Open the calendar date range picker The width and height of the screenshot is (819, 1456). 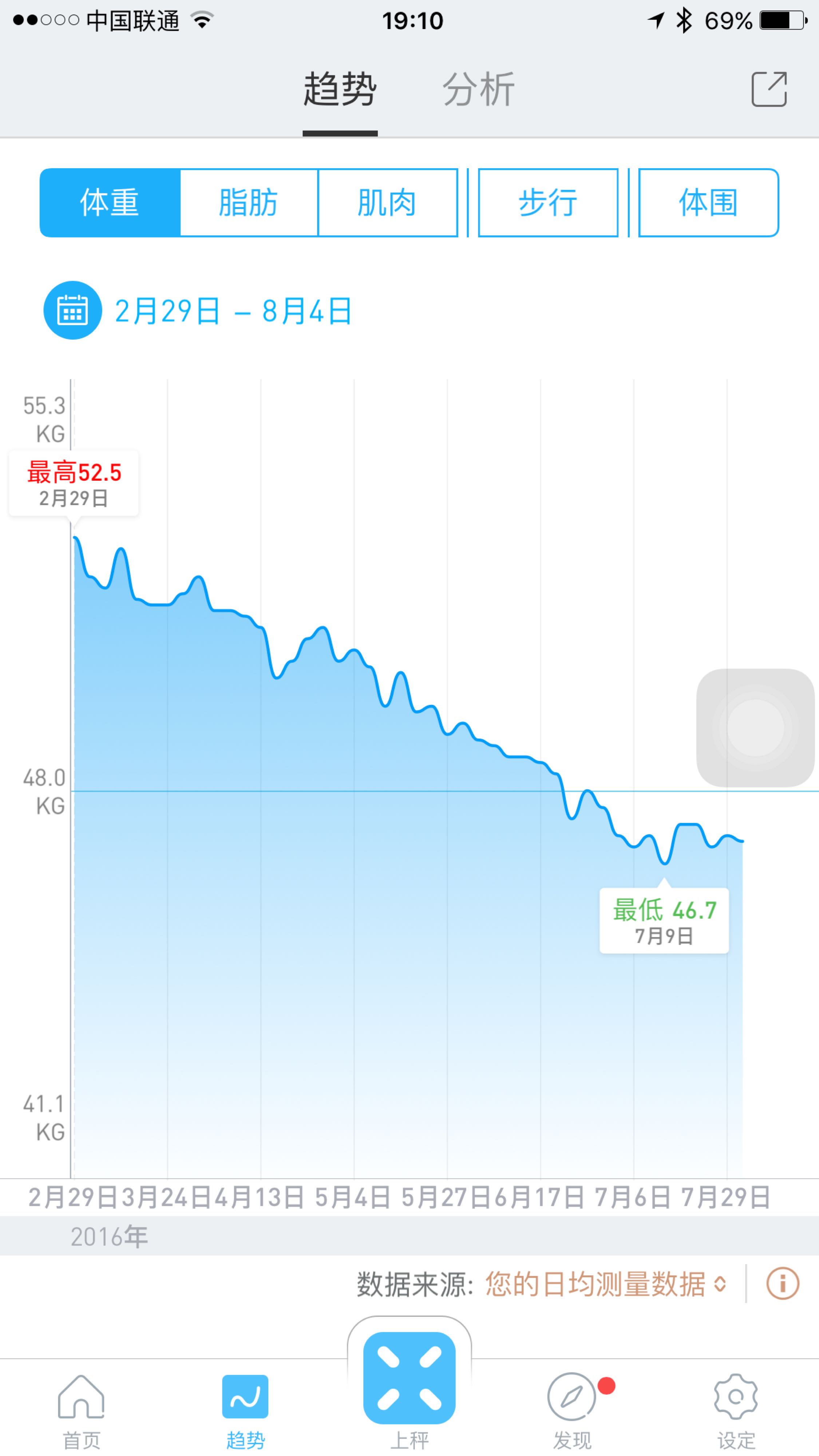point(73,310)
